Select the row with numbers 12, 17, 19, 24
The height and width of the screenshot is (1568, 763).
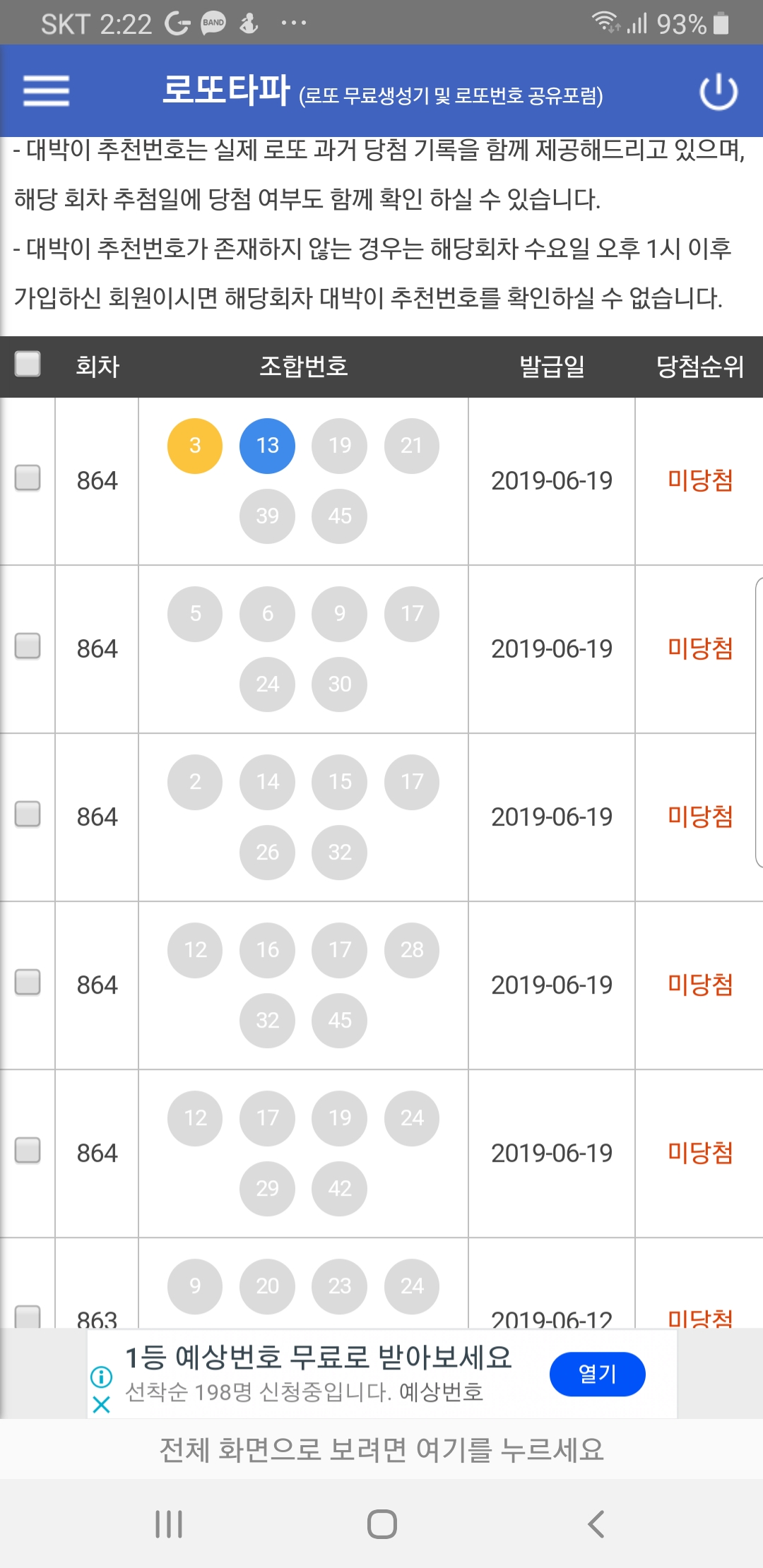[28, 1150]
